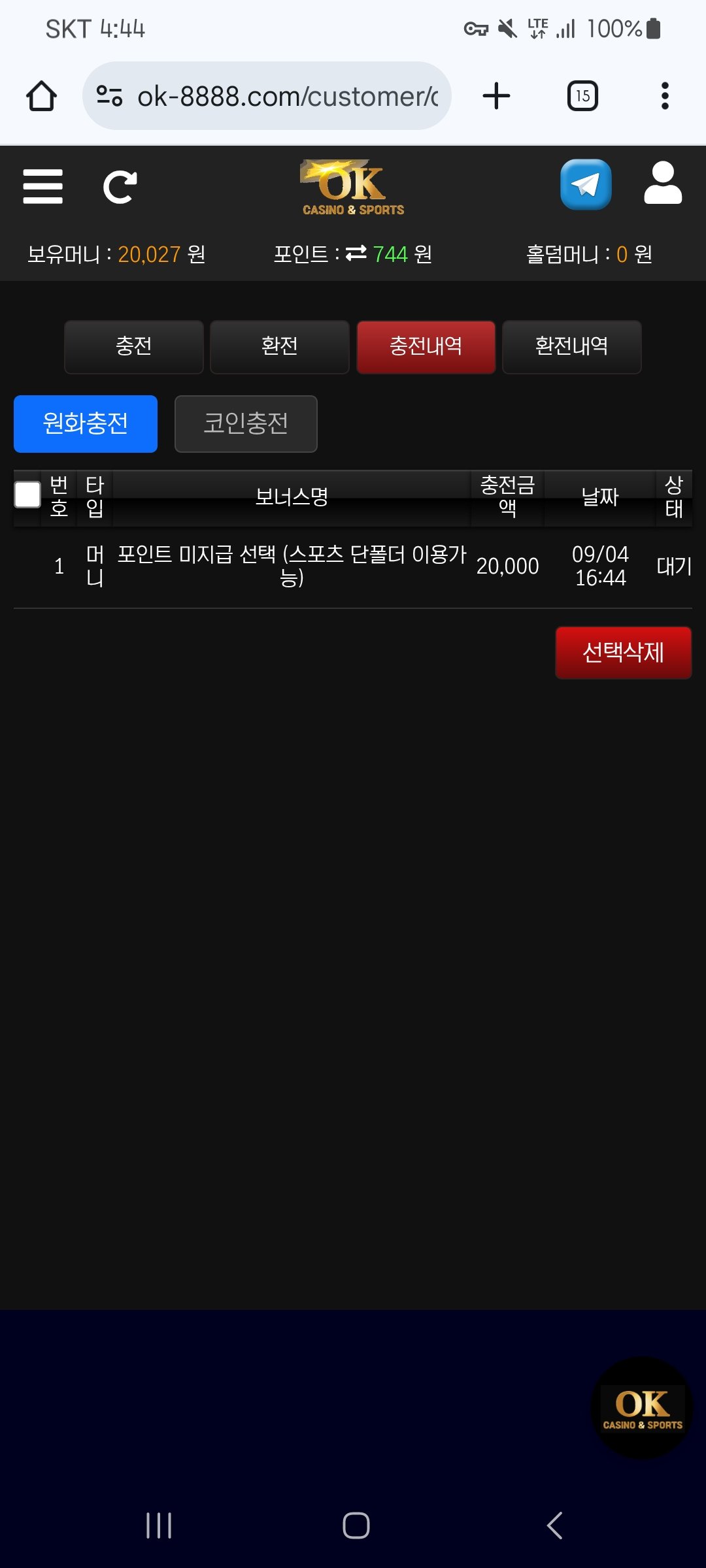
Task: Open the user profile icon
Action: [662, 184]
